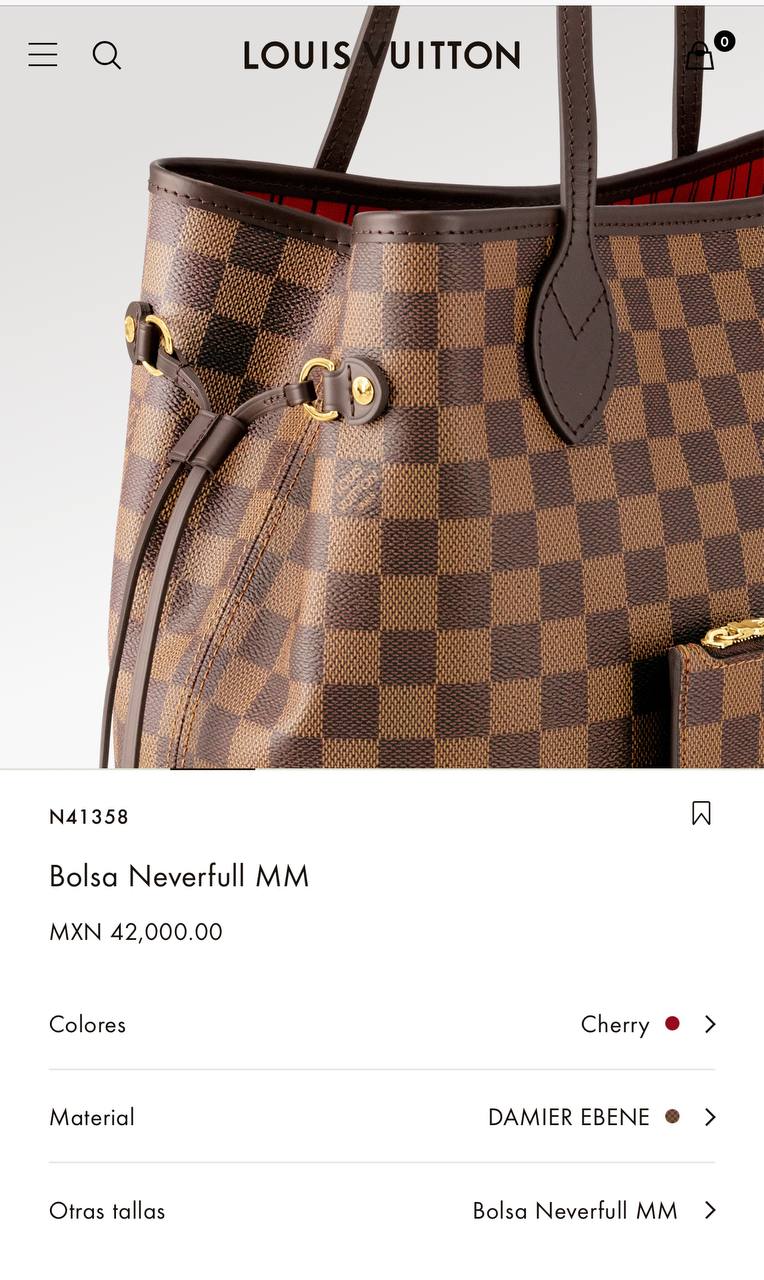The height and width of the screenshot is (1280, 764).
Task: Click the product reference N41358
Action: [x=89, y=817]
